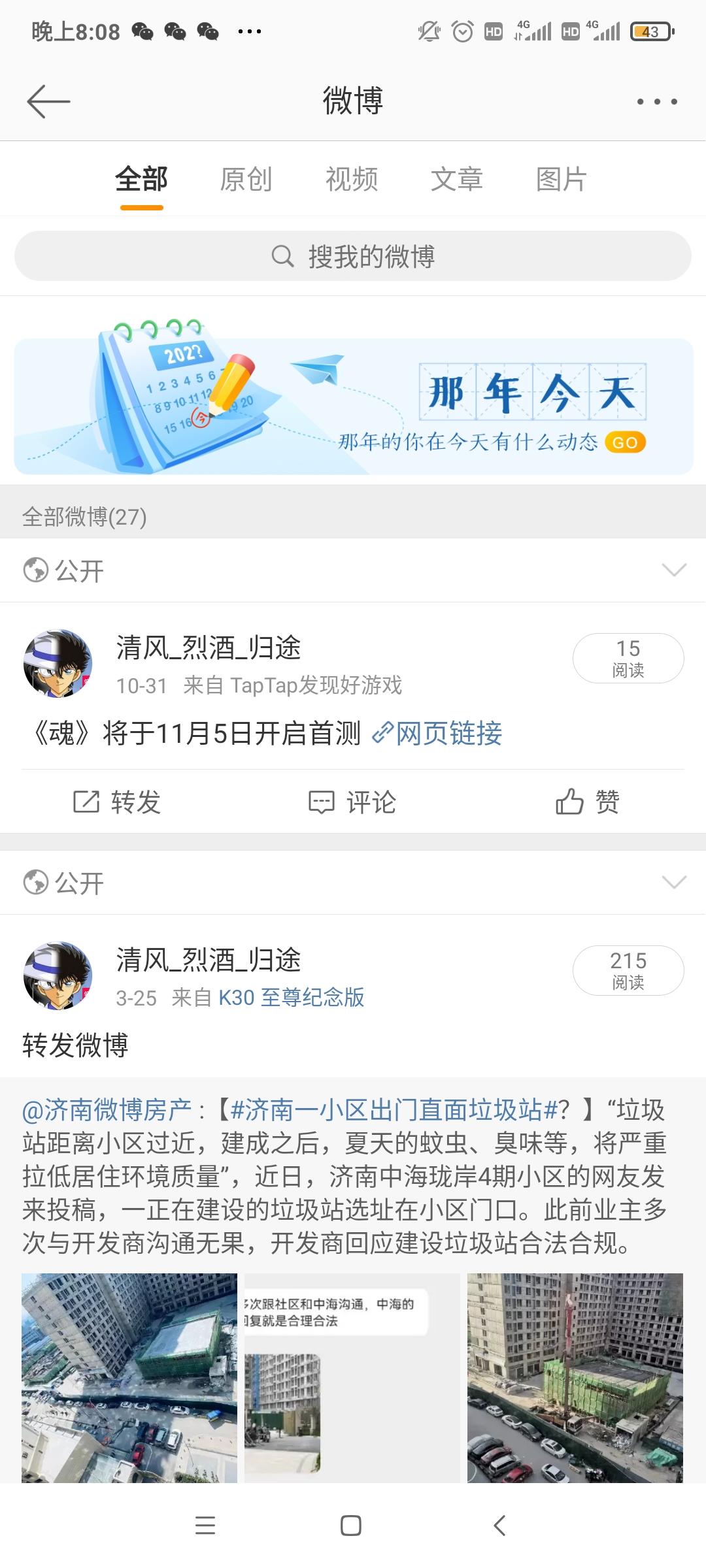This screenshot has height=1568, width=706.
Task: Switch to the 视频 tab
Action: click(352, 179)
